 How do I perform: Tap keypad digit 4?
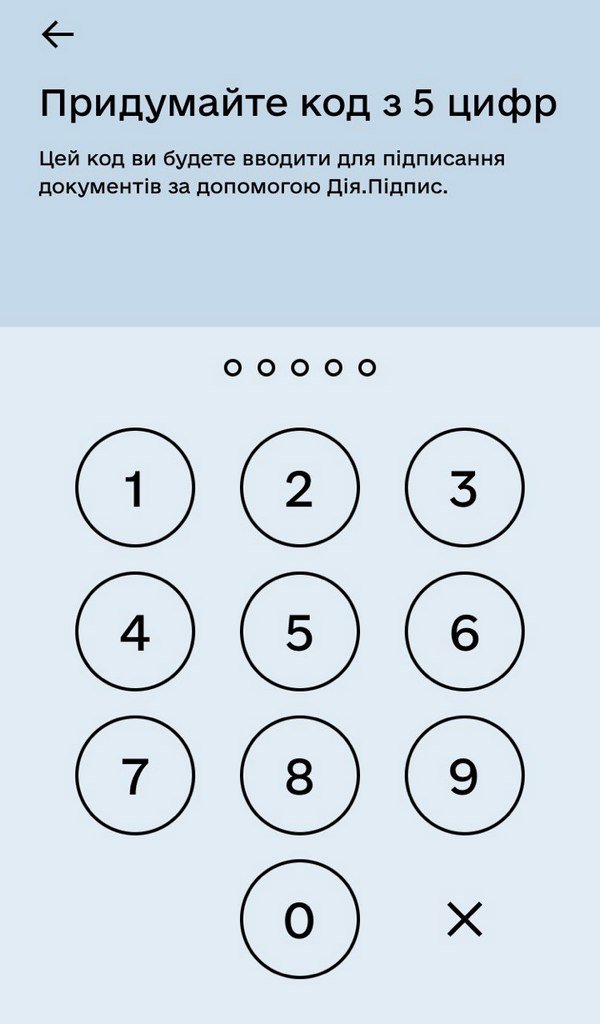(x=135, y=632)
